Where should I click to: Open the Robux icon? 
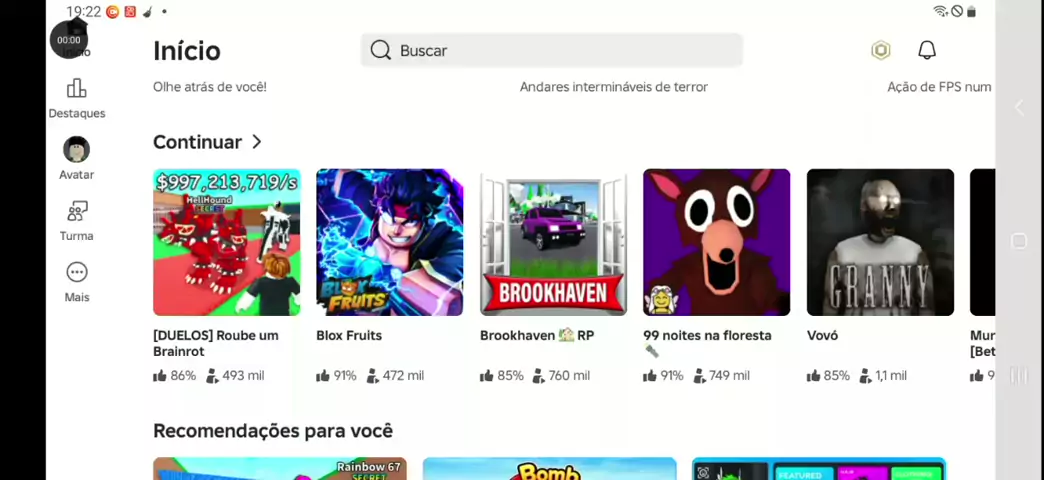(x=880, y=50)
